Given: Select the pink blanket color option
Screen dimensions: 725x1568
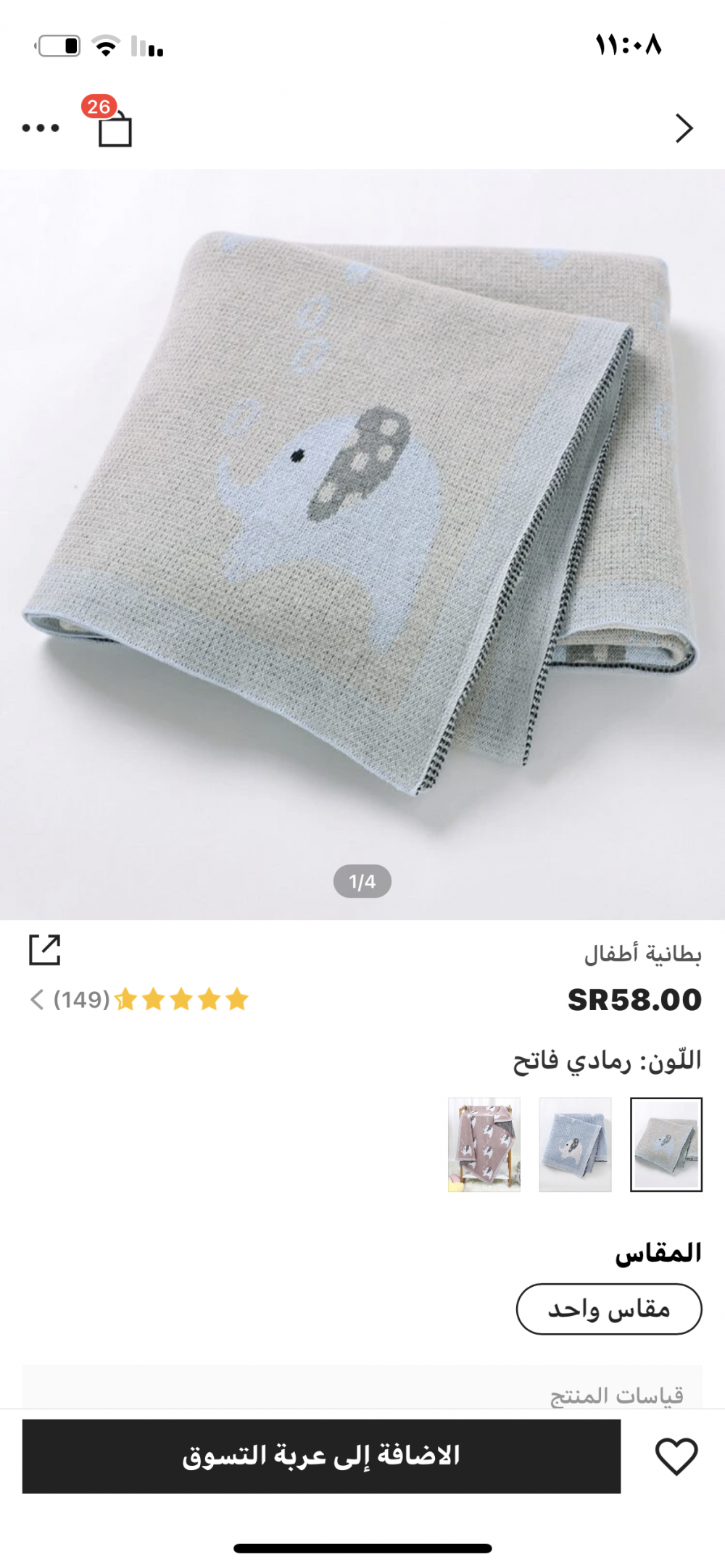Looking at the screenshot, I should [484, 1145].
